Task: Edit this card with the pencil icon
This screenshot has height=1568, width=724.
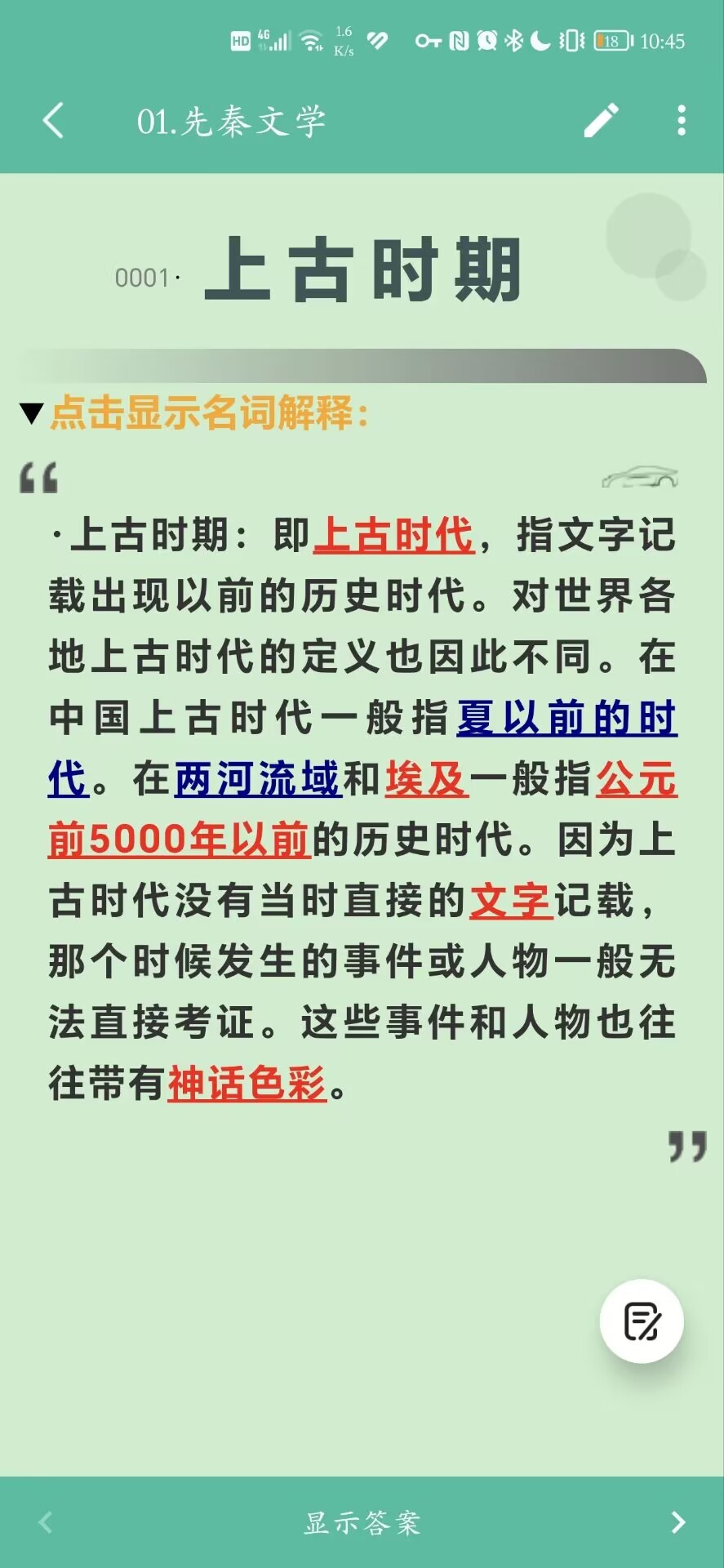Action: (x=602, y=121)
